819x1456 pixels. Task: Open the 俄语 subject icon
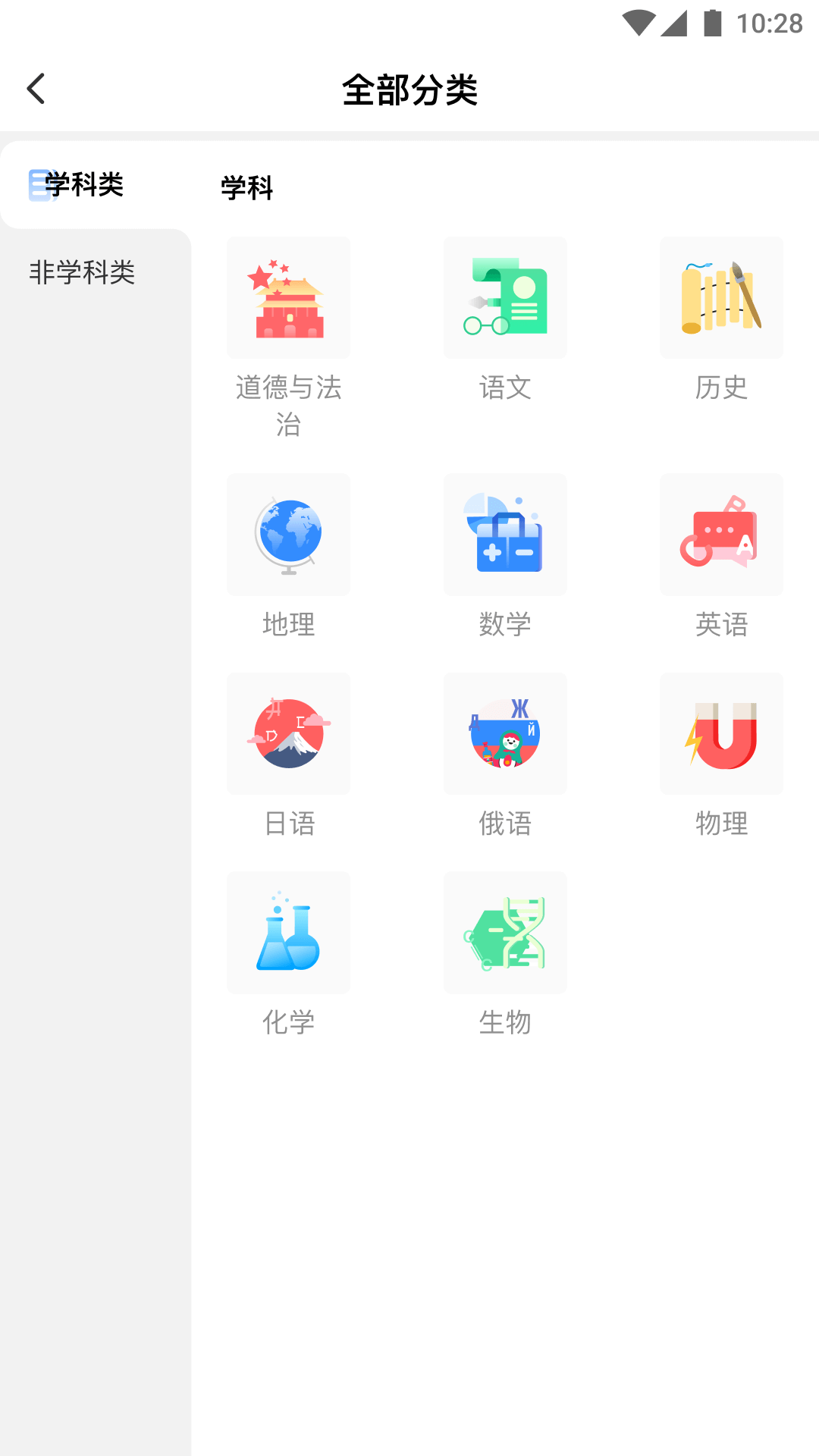(505, 733)
